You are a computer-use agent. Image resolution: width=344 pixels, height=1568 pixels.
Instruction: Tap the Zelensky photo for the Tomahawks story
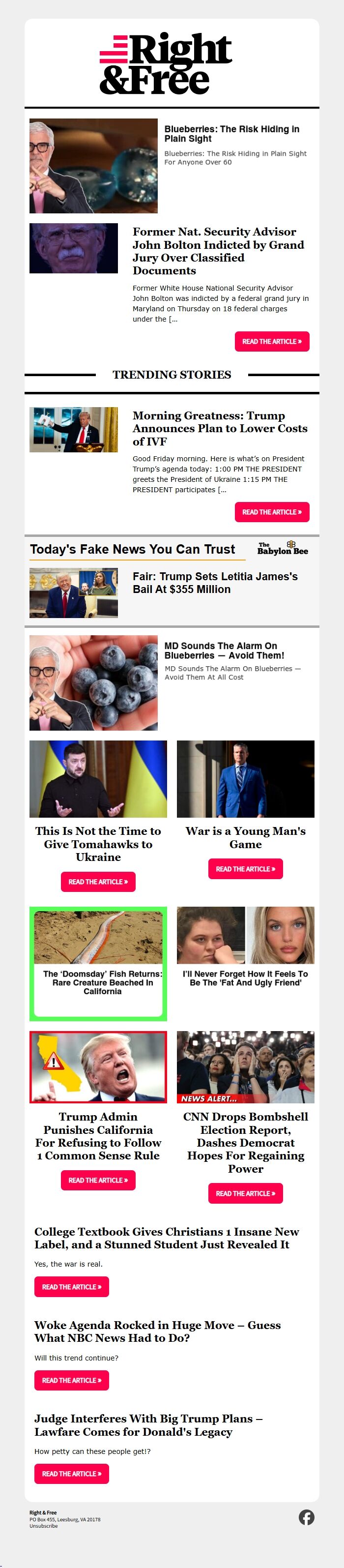pyautogui.click(x=98, y=778)
